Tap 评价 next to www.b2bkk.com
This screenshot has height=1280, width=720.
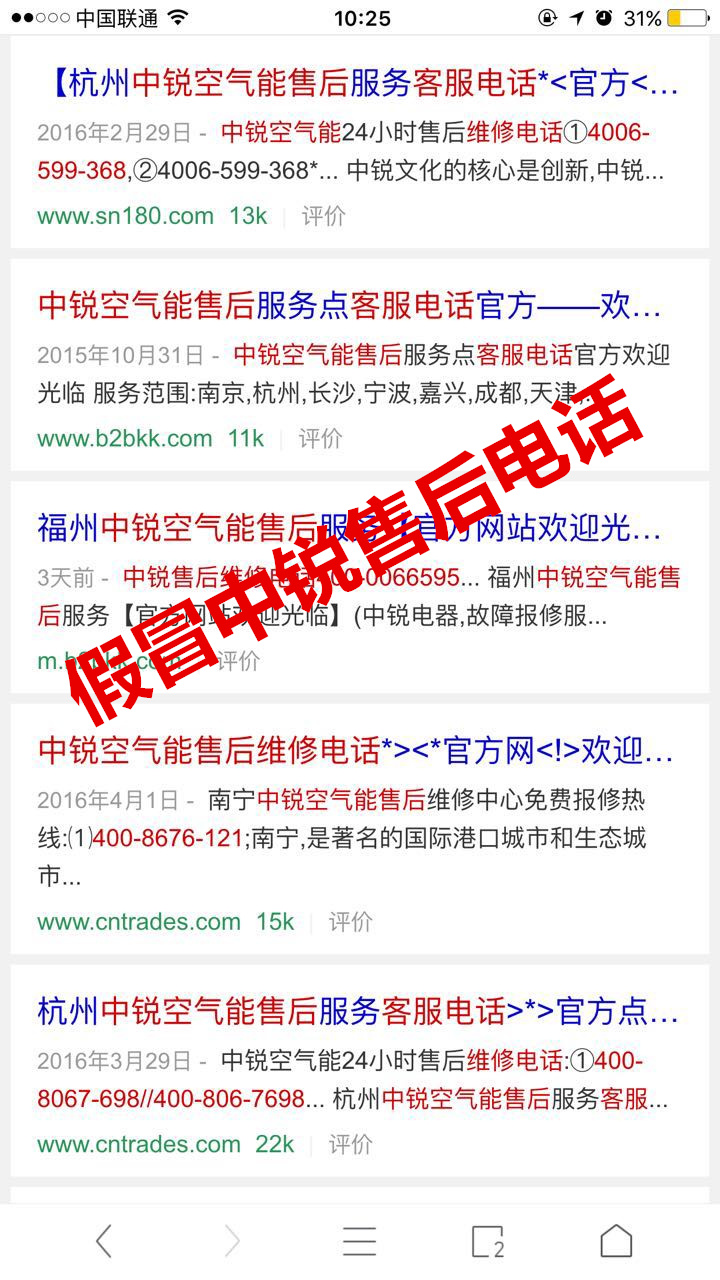pos(320,438)
